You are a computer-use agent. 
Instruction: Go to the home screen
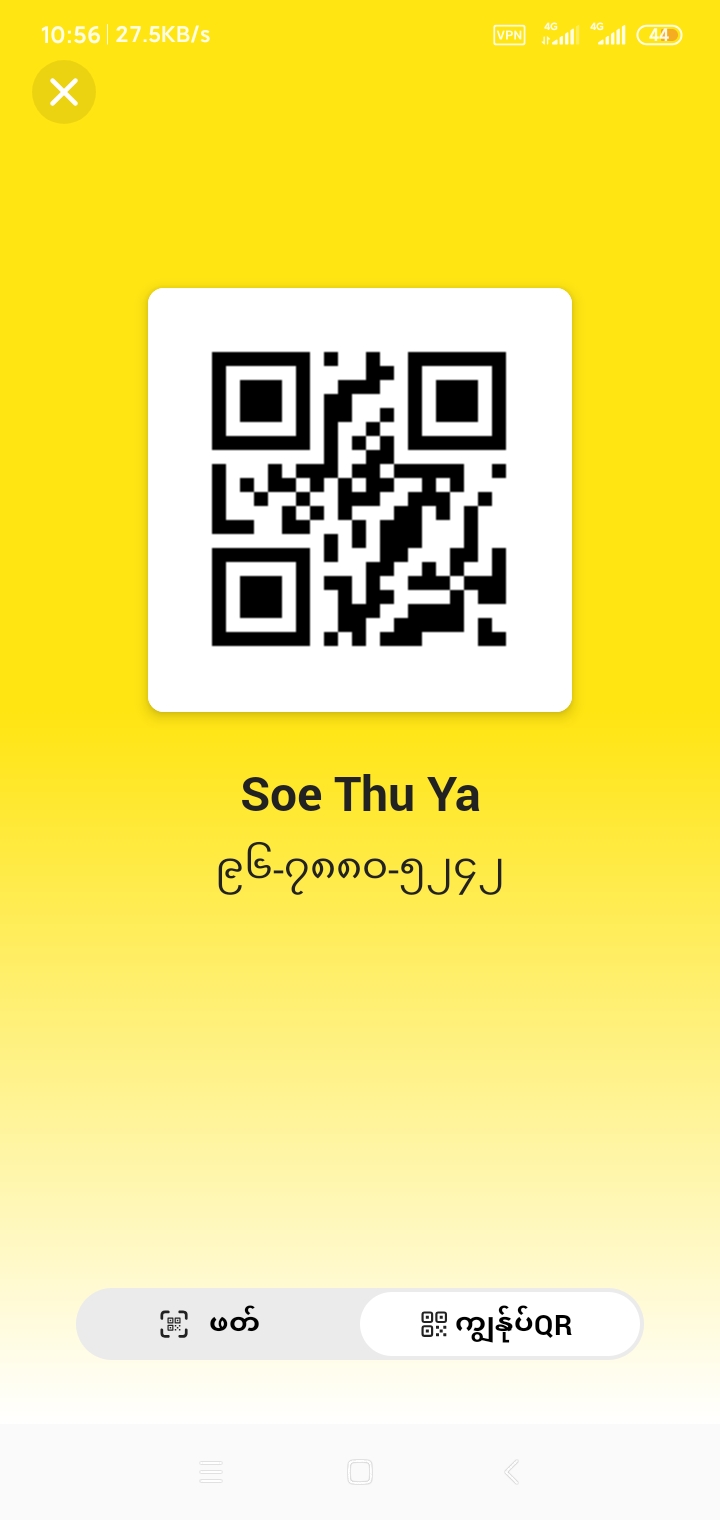(360, 1471)
